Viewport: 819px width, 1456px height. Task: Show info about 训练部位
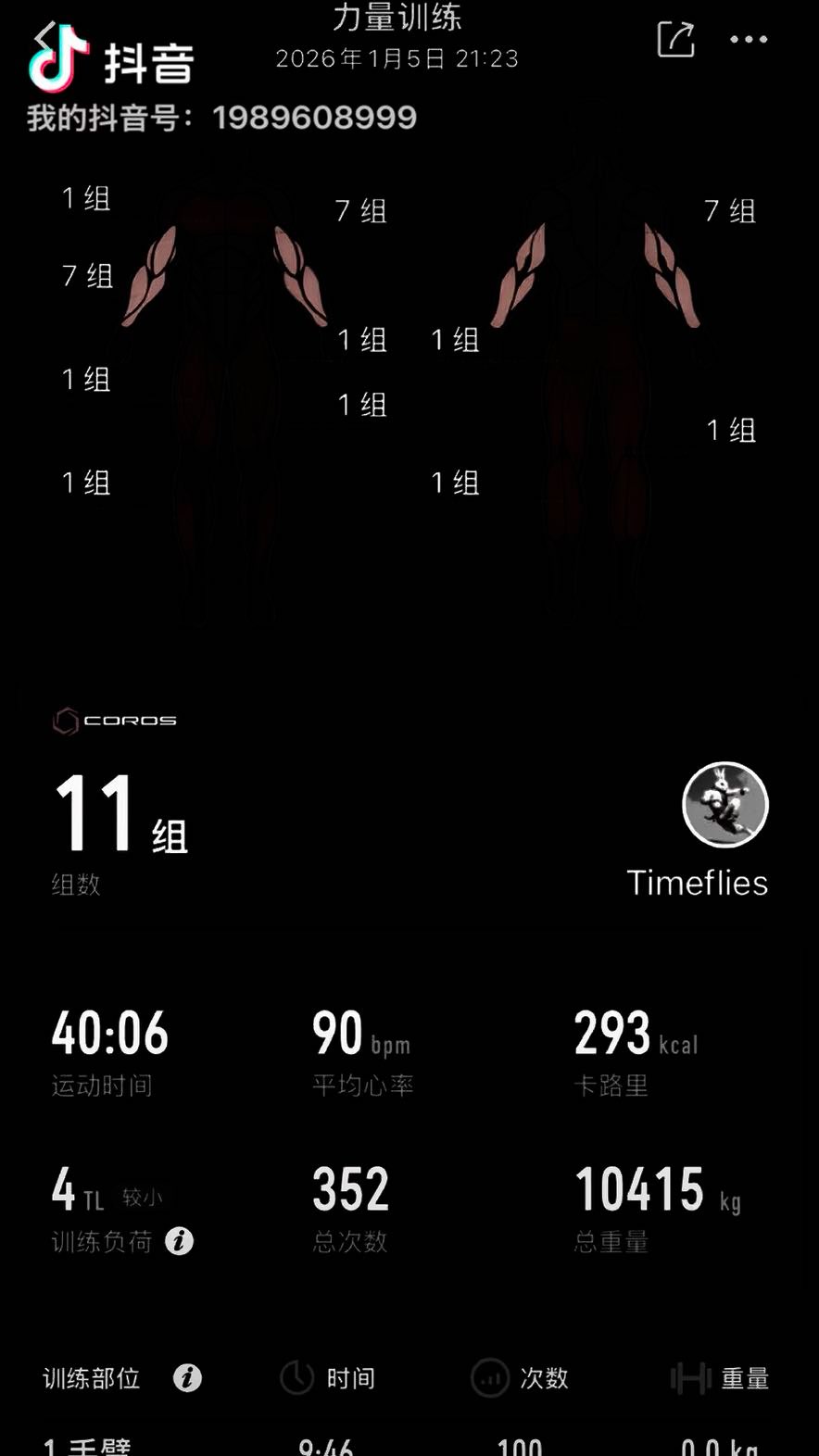(x=187, y=1378)
